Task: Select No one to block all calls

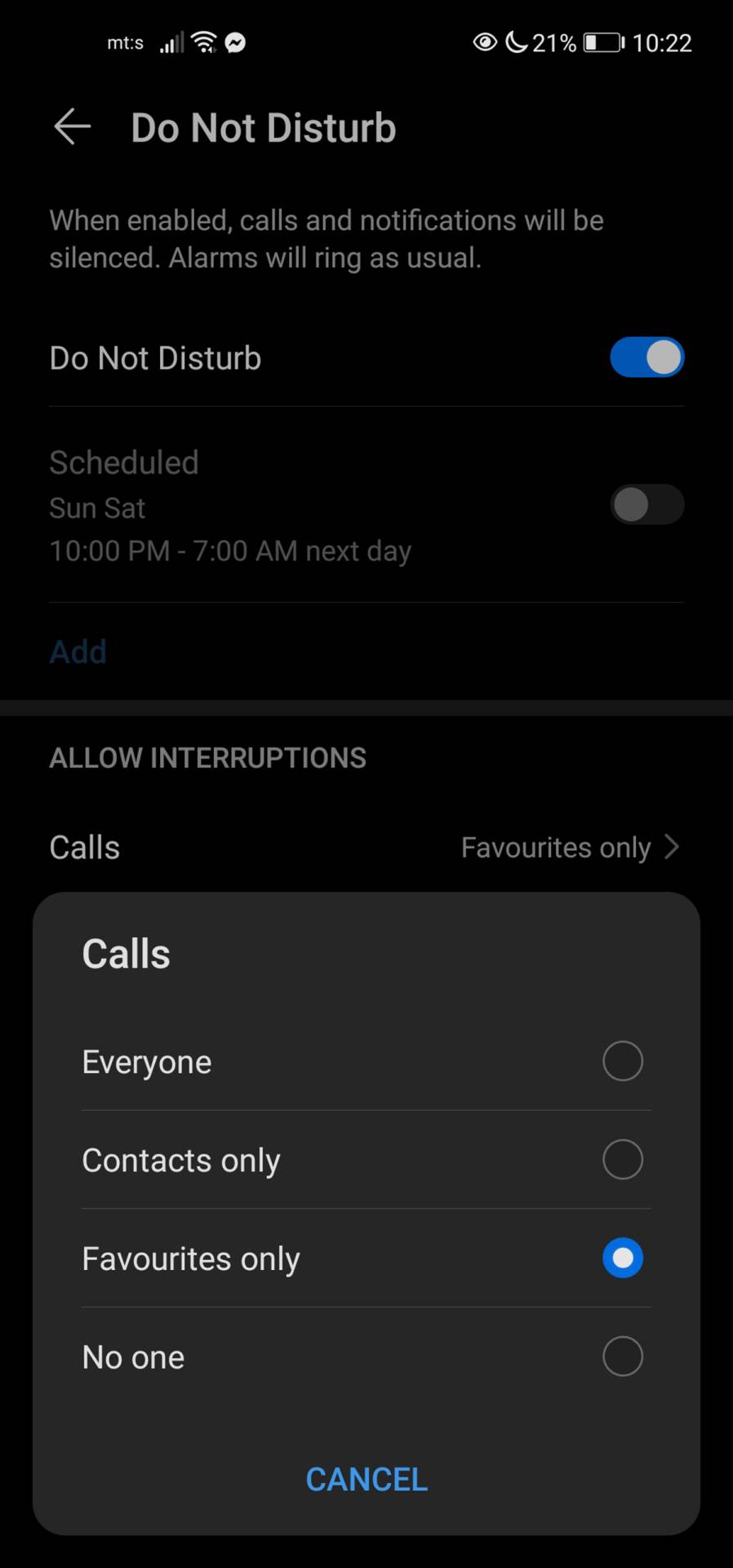Action: pyautogui.click(x=622, y=1356)
